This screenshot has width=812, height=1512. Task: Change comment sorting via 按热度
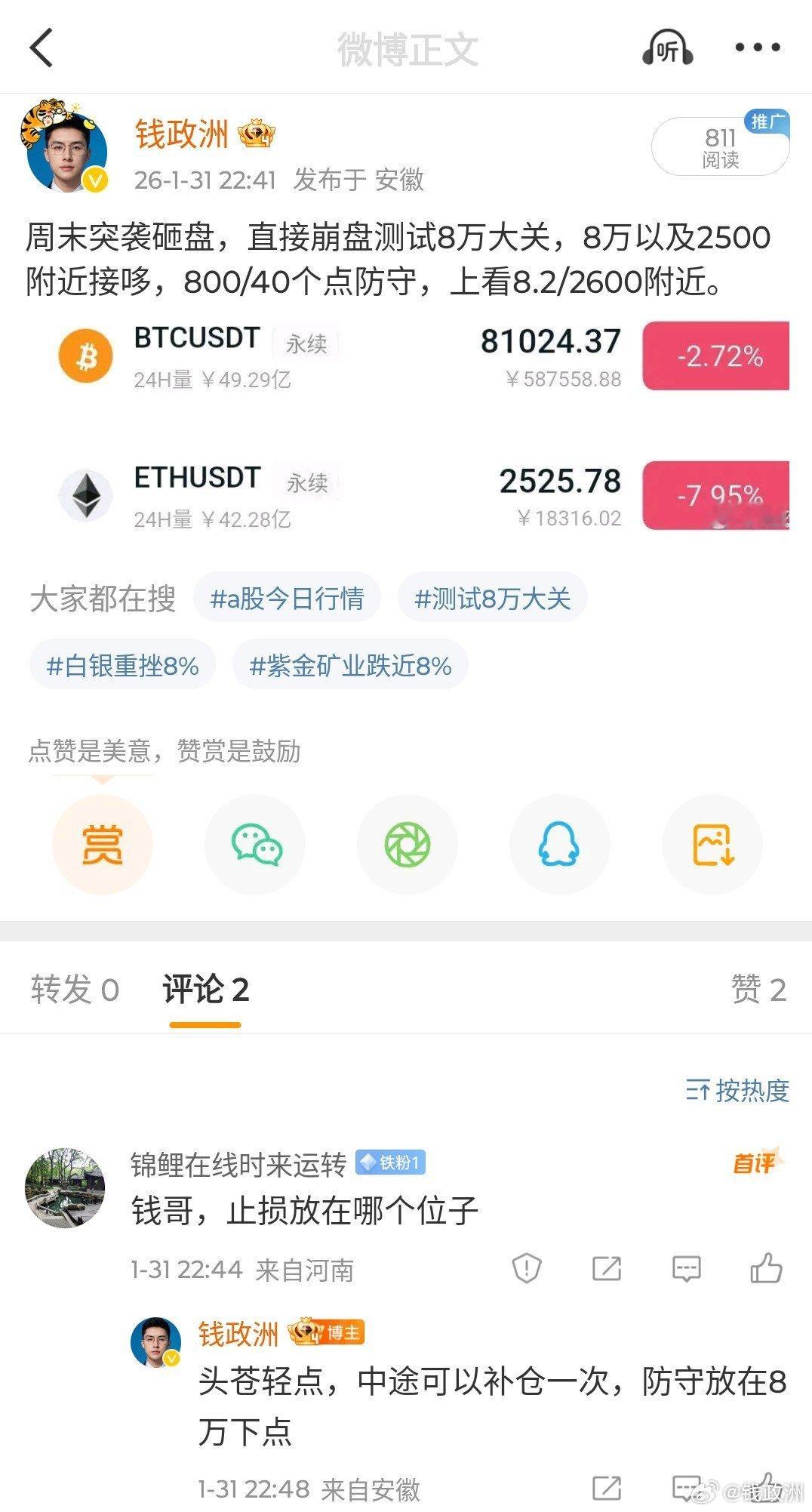(737, 1090)
